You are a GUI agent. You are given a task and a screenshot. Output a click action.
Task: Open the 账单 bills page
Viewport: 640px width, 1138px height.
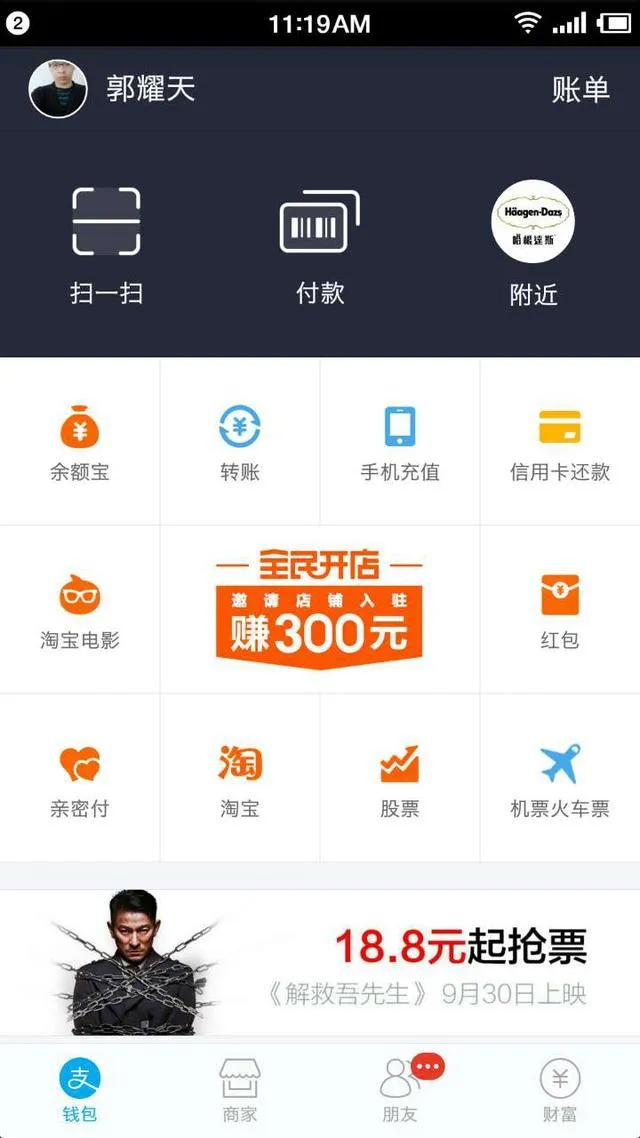[x=580, y=89]
